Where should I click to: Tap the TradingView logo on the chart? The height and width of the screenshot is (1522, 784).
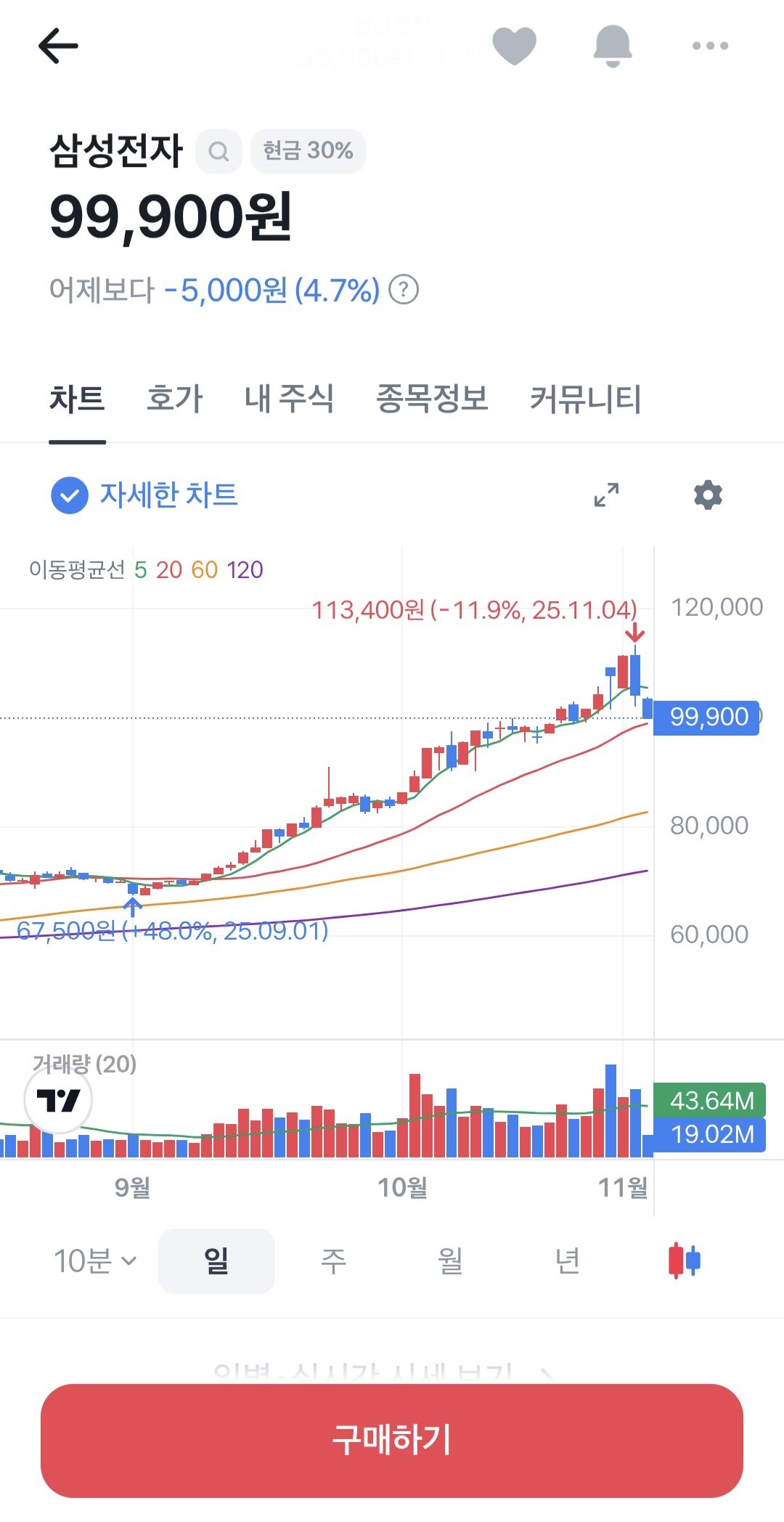(58, 1100)
